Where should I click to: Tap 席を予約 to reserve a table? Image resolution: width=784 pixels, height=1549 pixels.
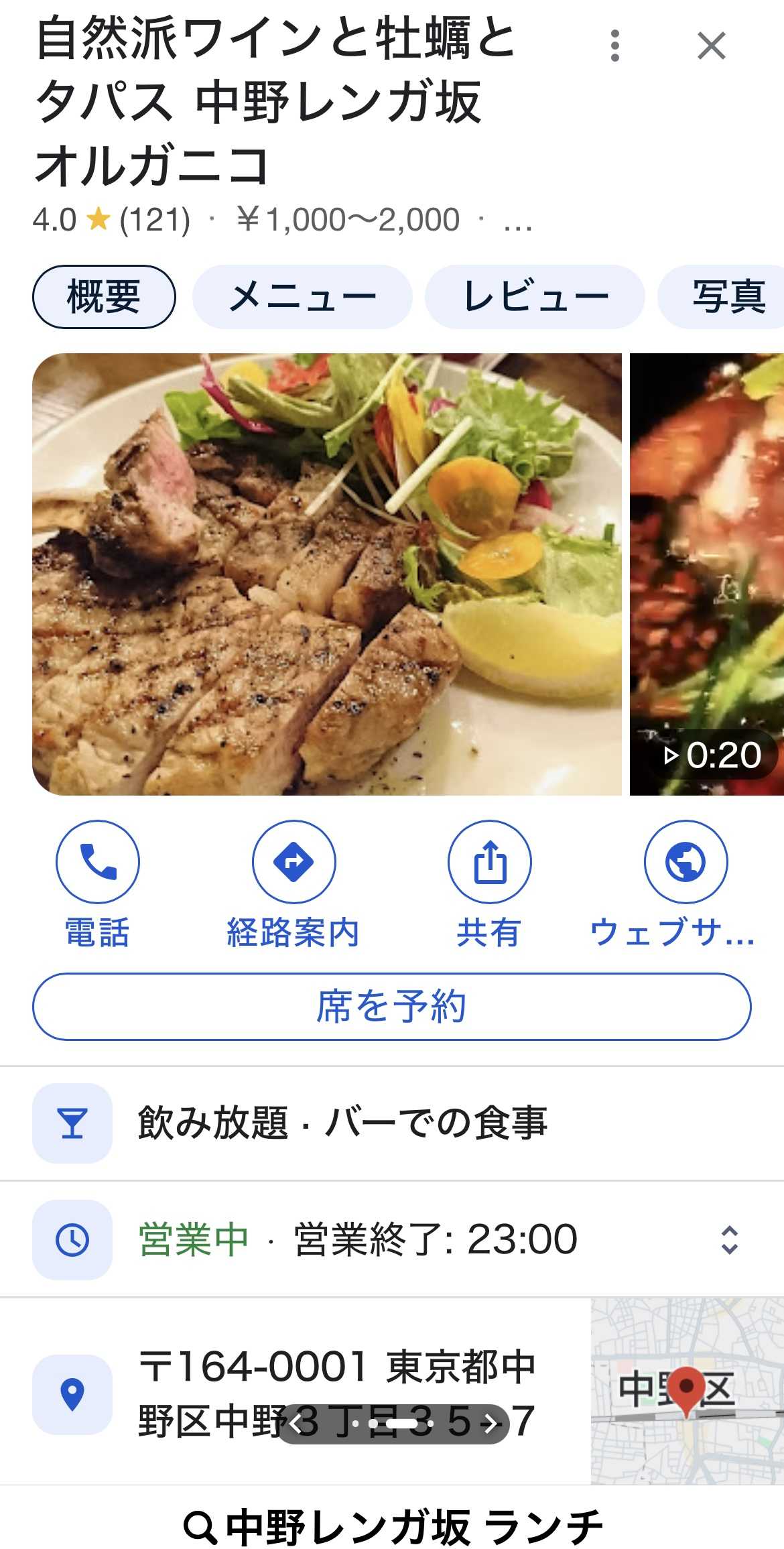392,1007
